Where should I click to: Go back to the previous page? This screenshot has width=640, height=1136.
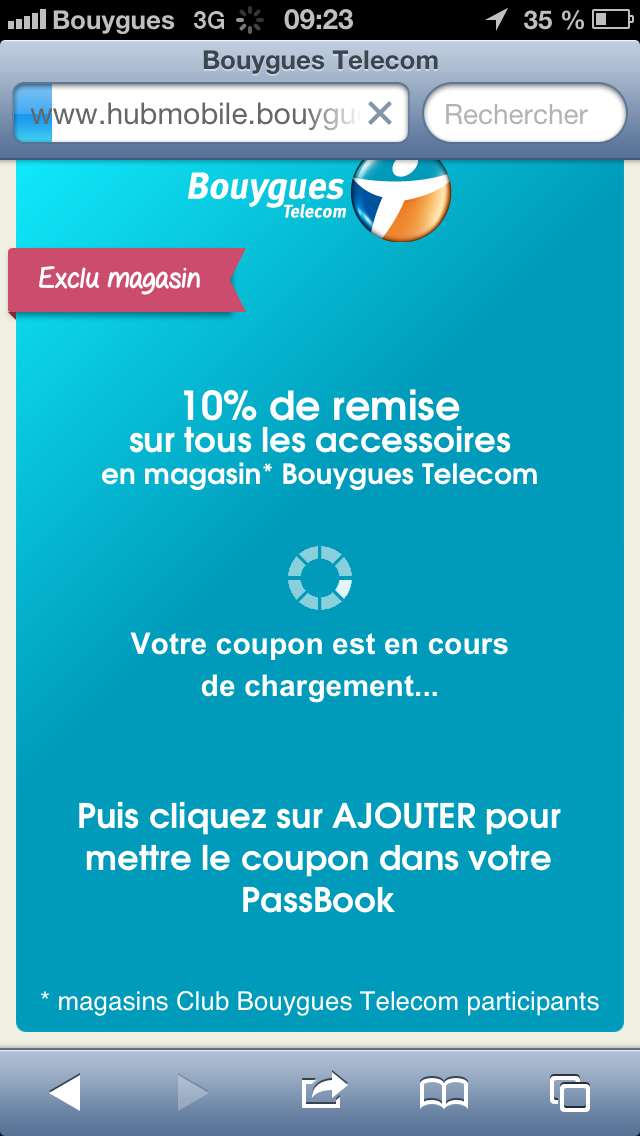65,1092
